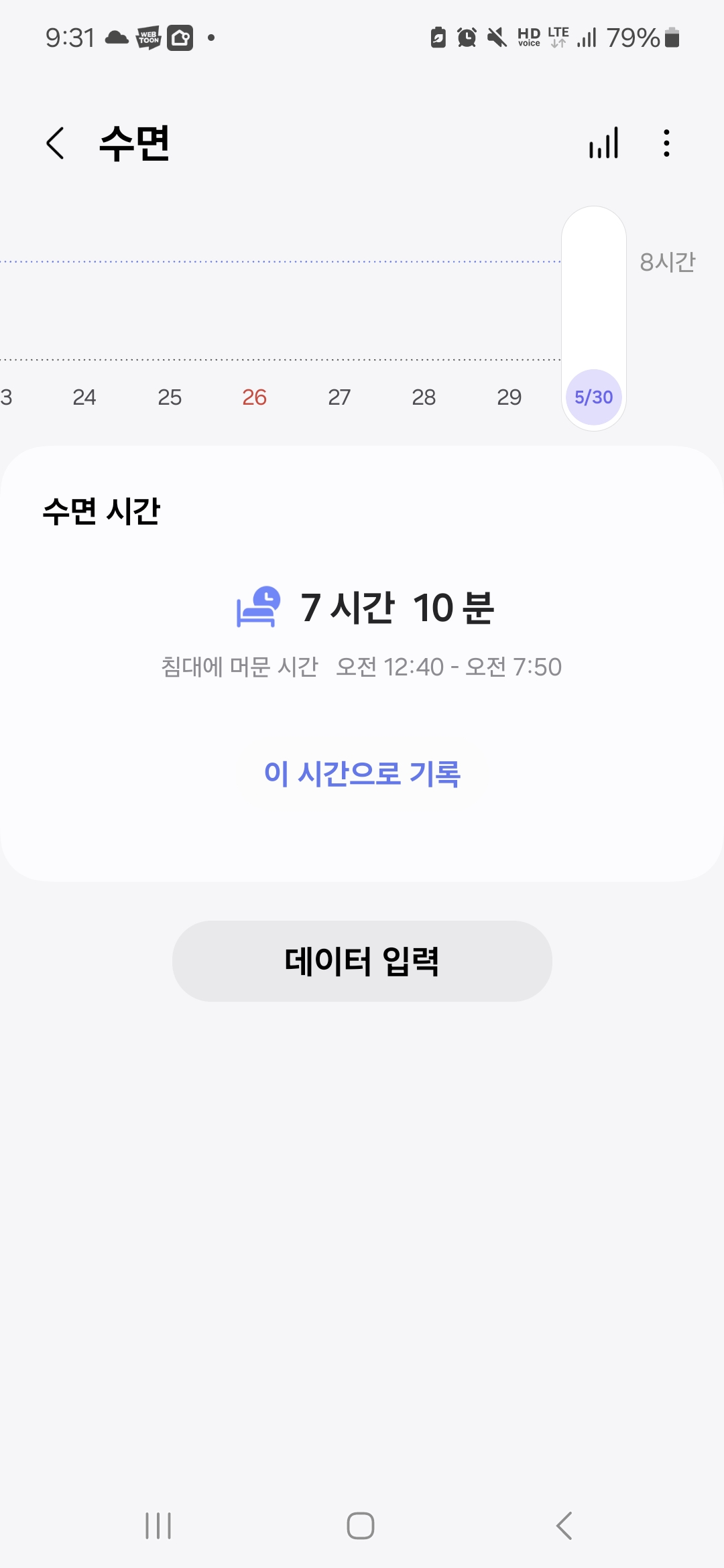Tap 이 시간으로 기록 to record this time
This screenshot has height=1568, width=724.
click(362, 773)
